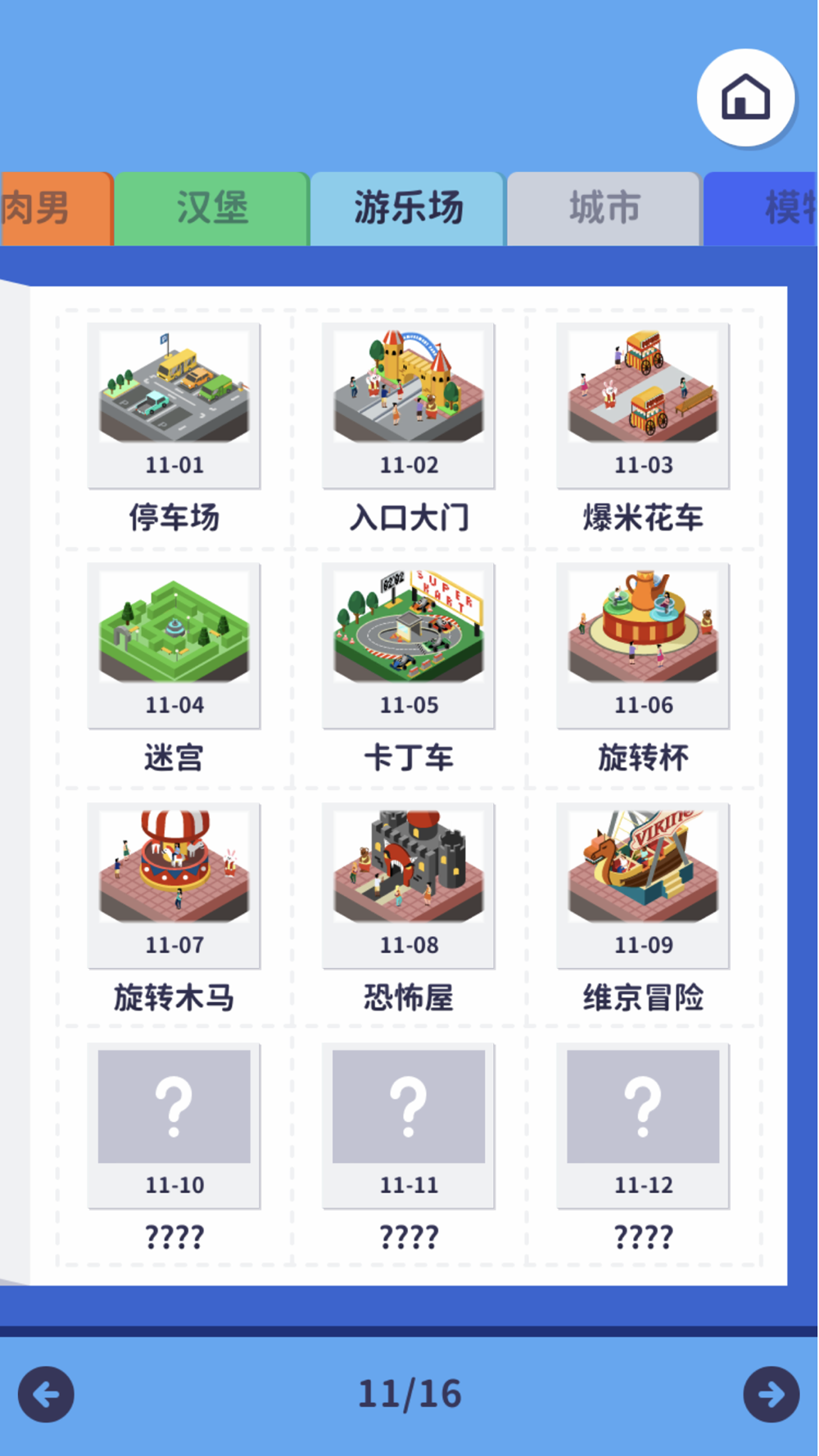Go to the next page

click(x=771, y=1394)
